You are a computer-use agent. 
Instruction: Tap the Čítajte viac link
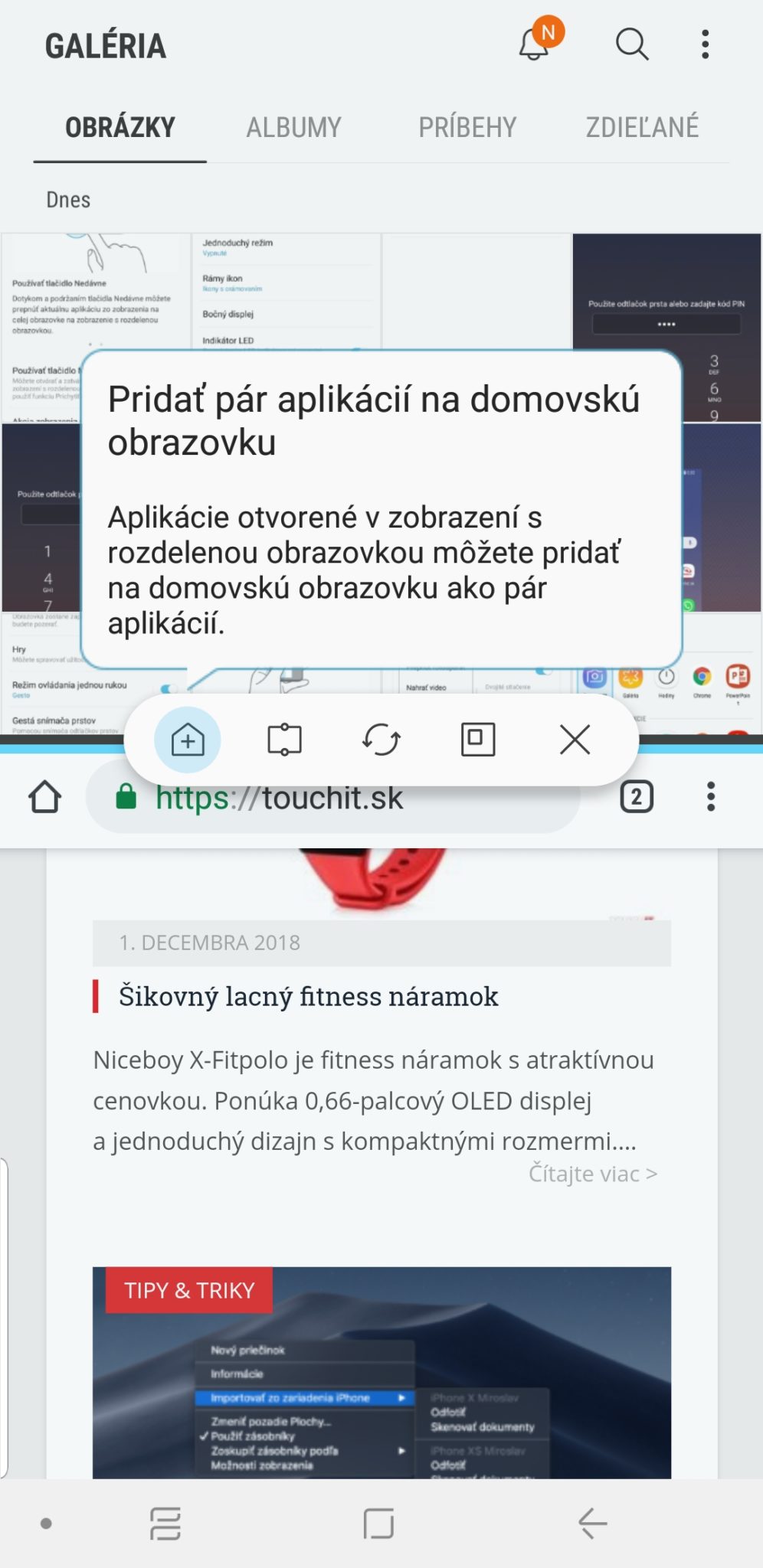[x=592, y=1174]
